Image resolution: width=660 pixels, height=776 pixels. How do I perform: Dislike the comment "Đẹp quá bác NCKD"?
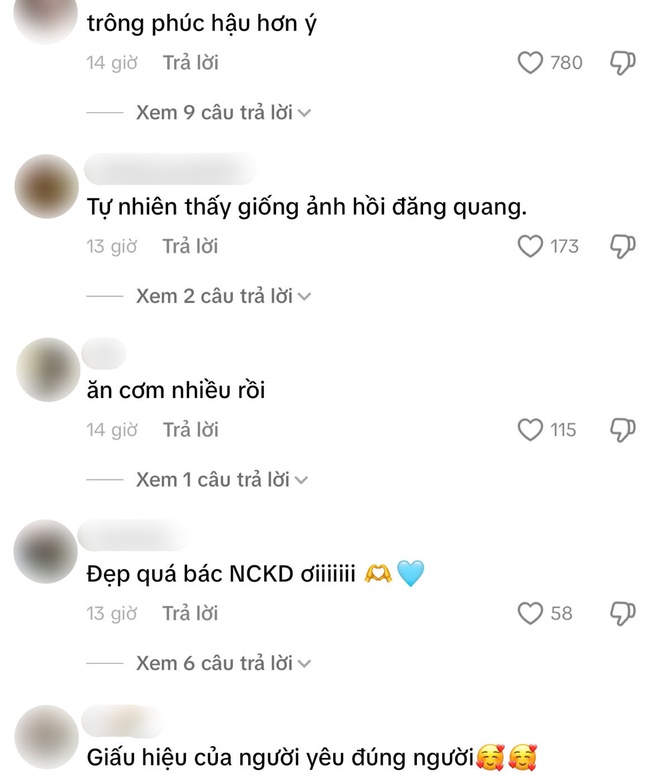point(622,613)
